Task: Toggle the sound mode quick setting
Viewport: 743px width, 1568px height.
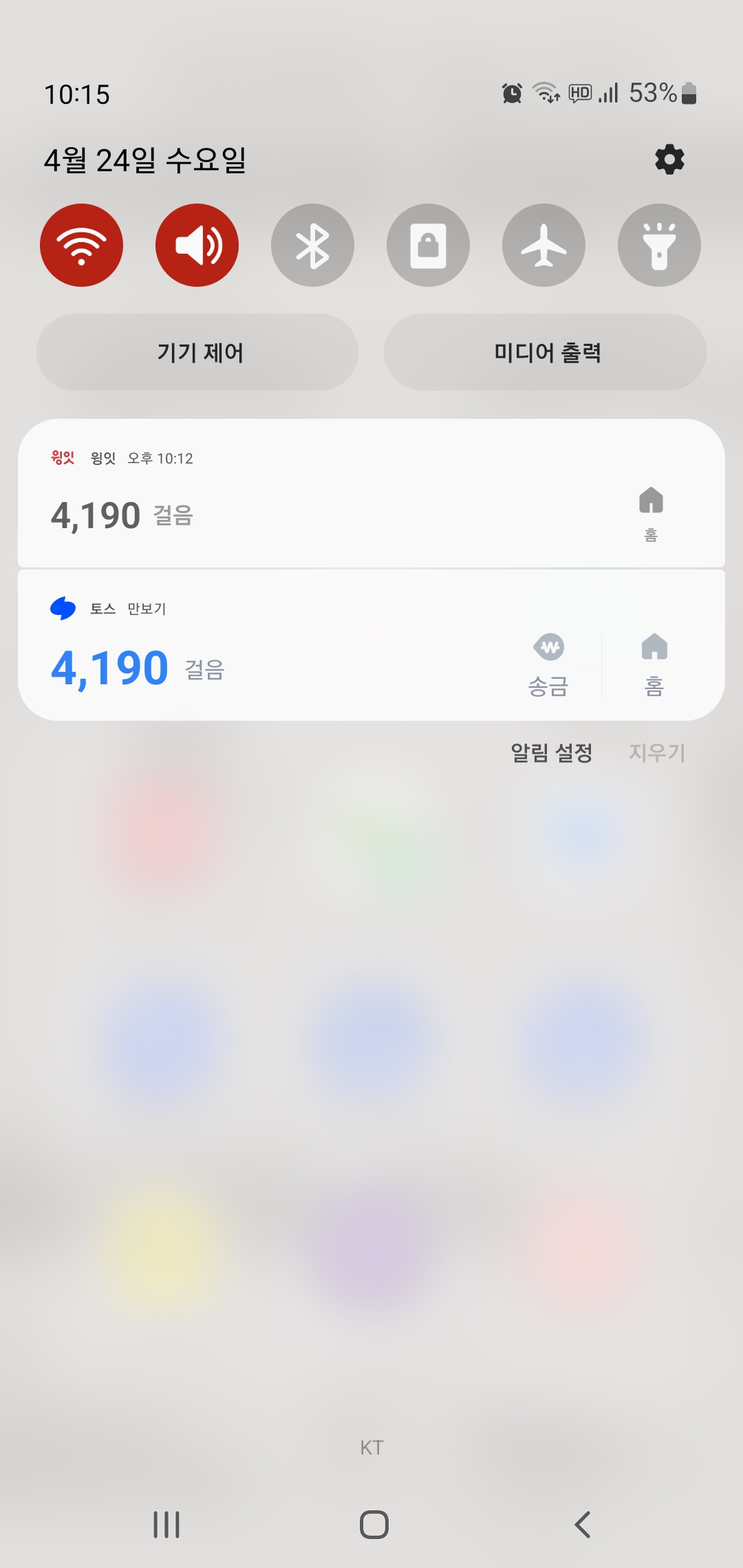Action: tap(197, 246)
